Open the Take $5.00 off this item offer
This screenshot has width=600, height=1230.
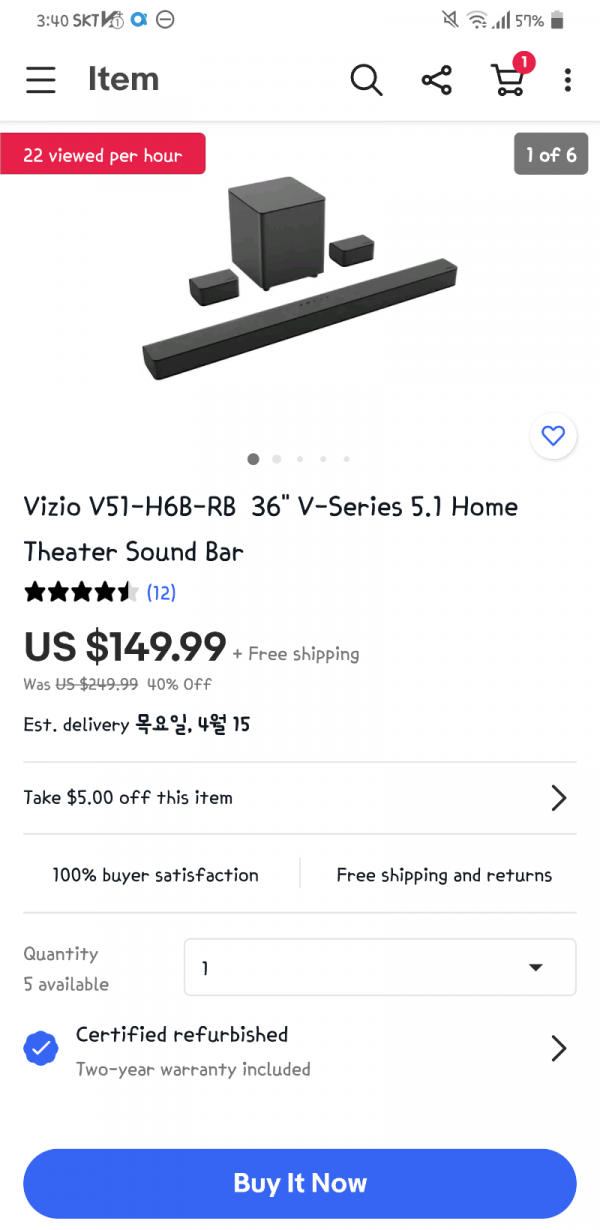[x=299, y=798]
